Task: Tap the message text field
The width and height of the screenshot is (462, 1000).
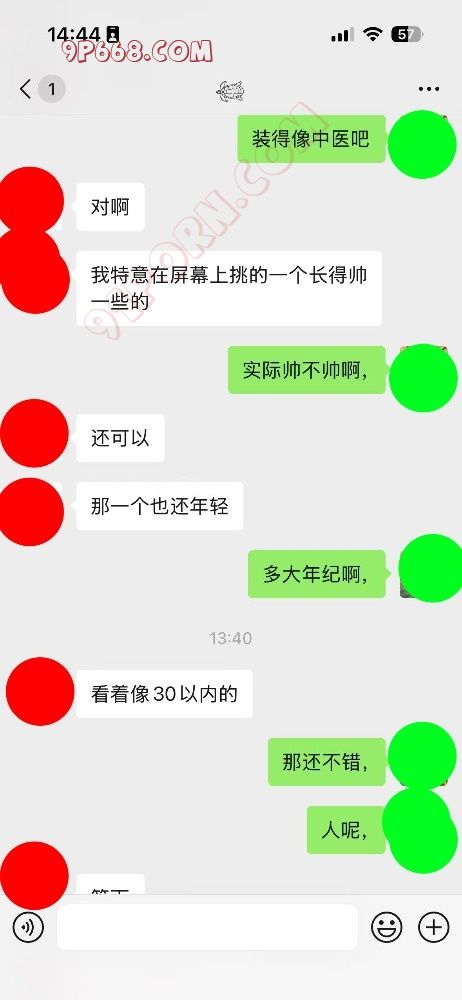Action: click(x=207, y=927)
